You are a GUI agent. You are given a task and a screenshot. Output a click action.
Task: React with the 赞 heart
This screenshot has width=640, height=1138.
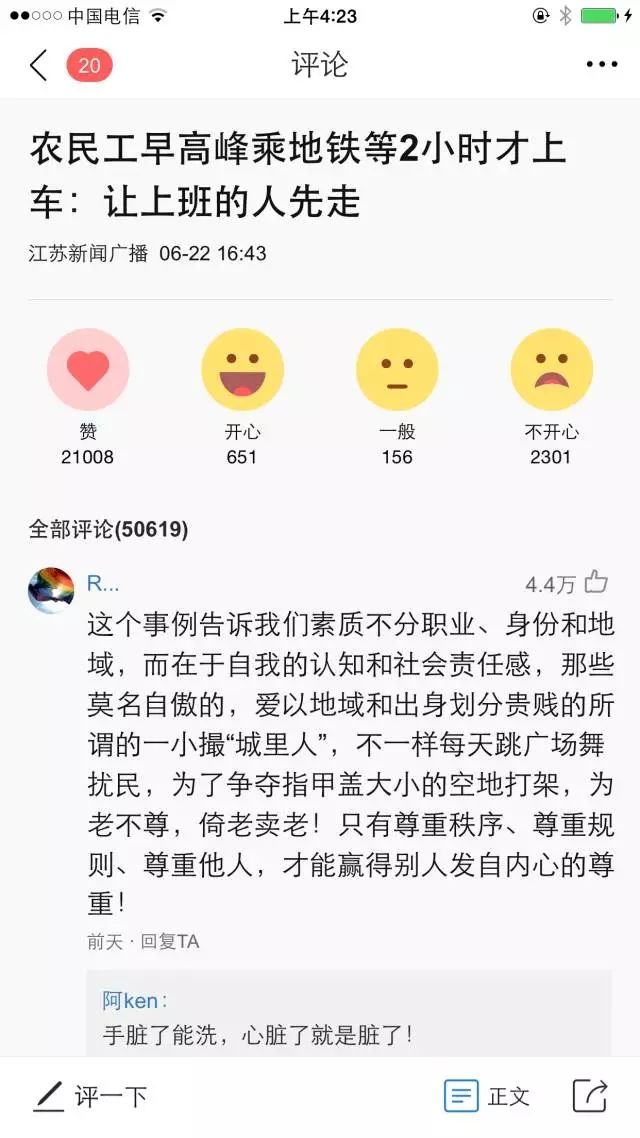coord(88,370)
